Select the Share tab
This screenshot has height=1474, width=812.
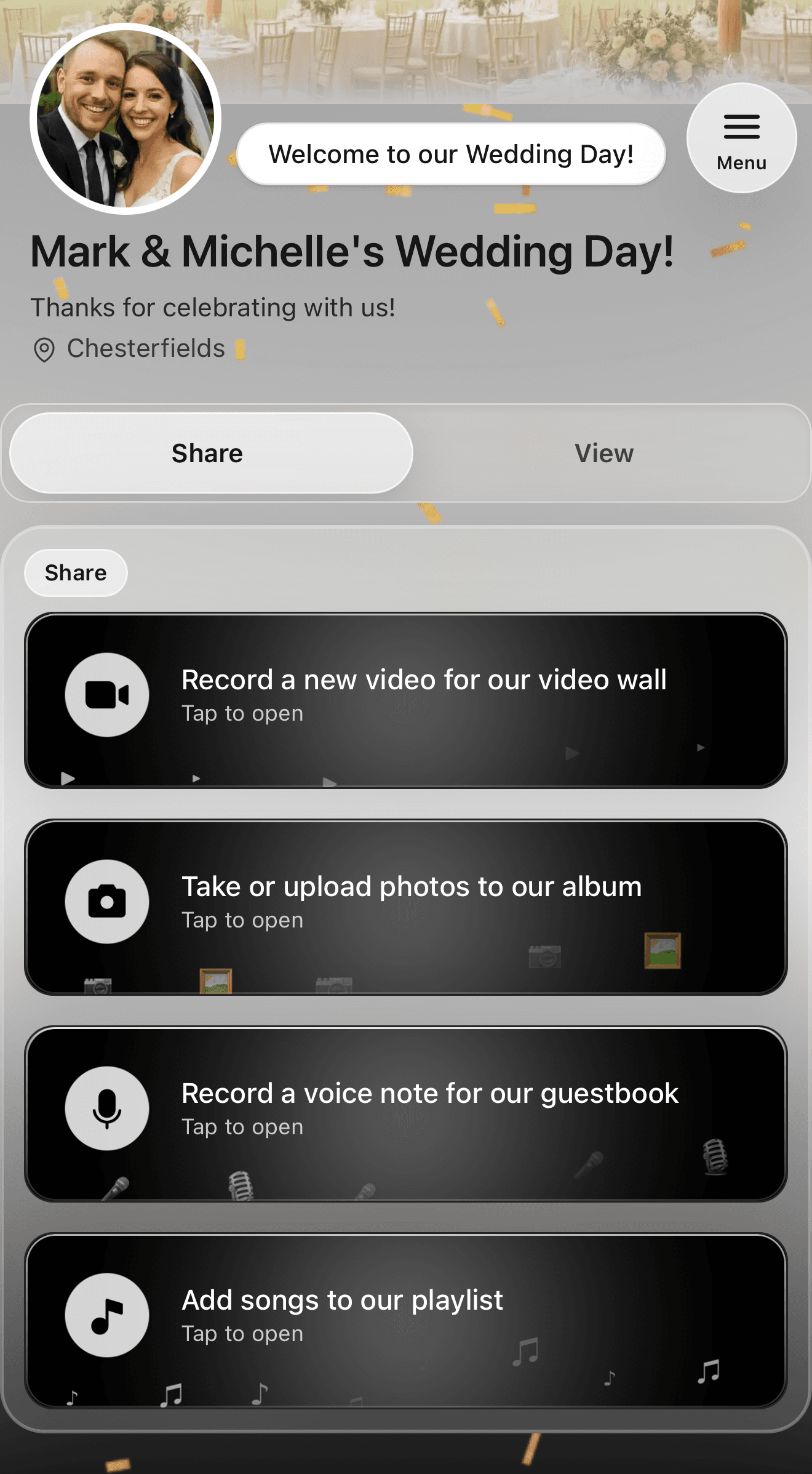pos(207,452)
